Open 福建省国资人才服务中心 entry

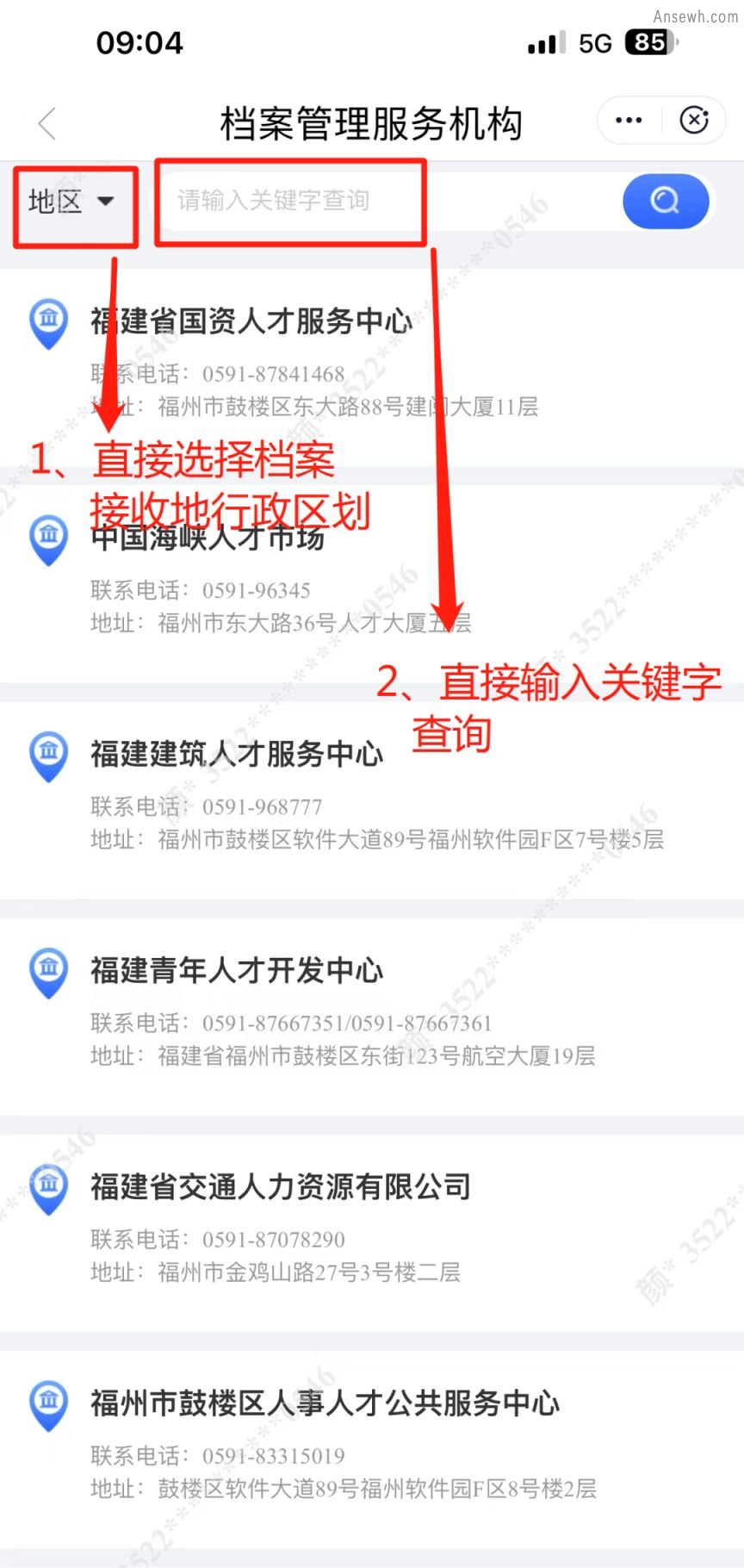pos(251,321)
